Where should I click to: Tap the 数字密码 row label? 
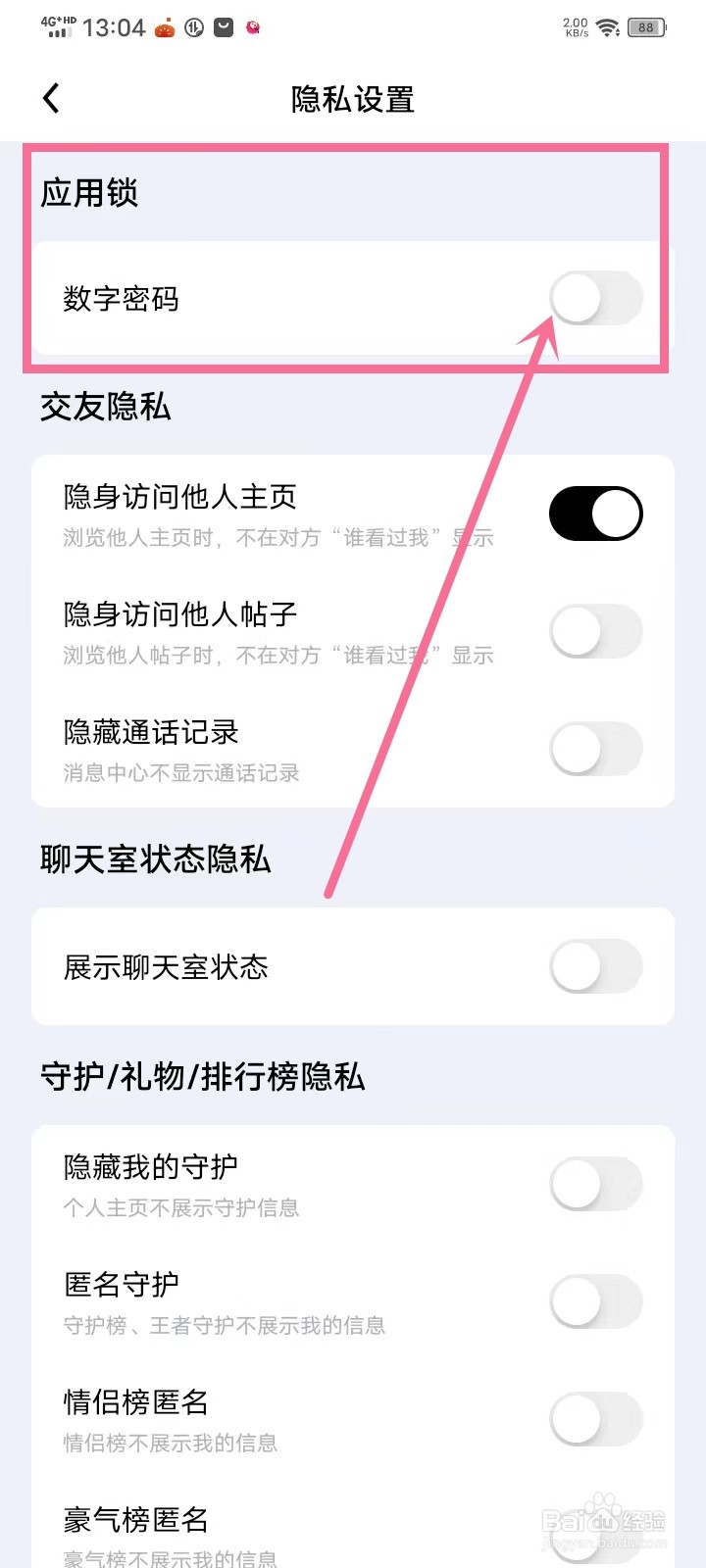(x=118, y=300)
